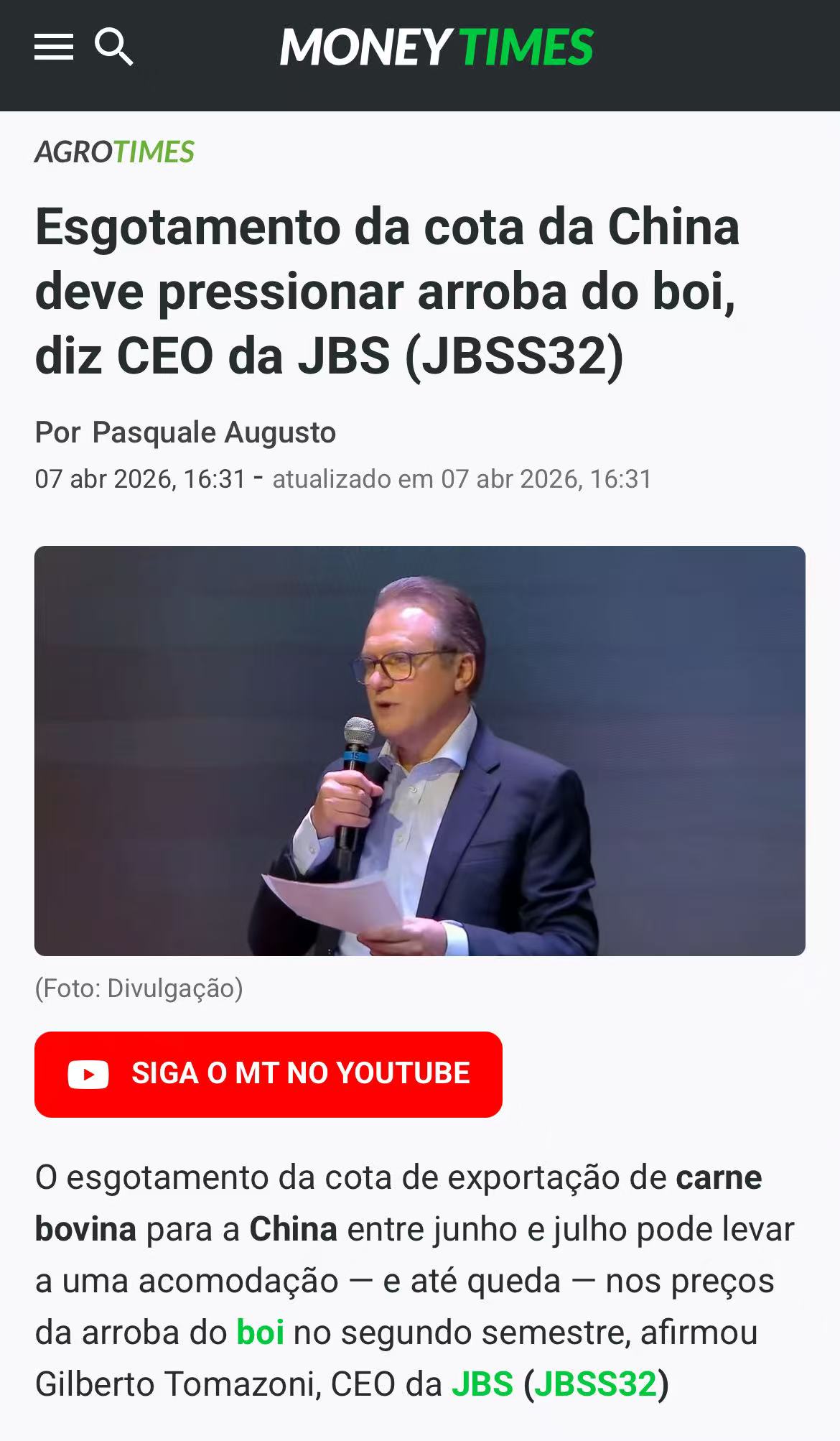
Task: Open the green 'boi' link
Action: pos(260,1333)
